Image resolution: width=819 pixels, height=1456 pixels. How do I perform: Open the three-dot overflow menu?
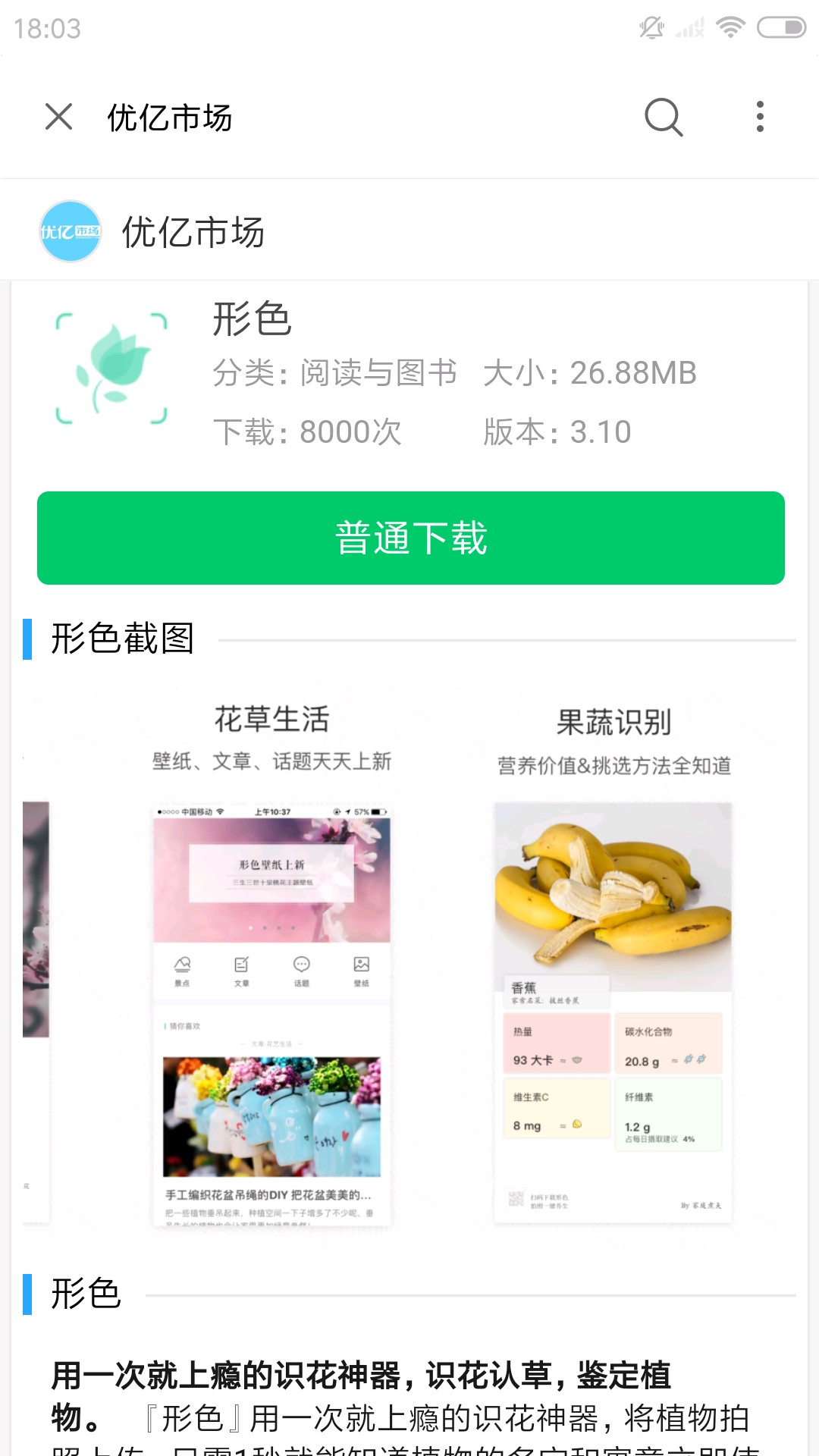(x=759, y=118)
